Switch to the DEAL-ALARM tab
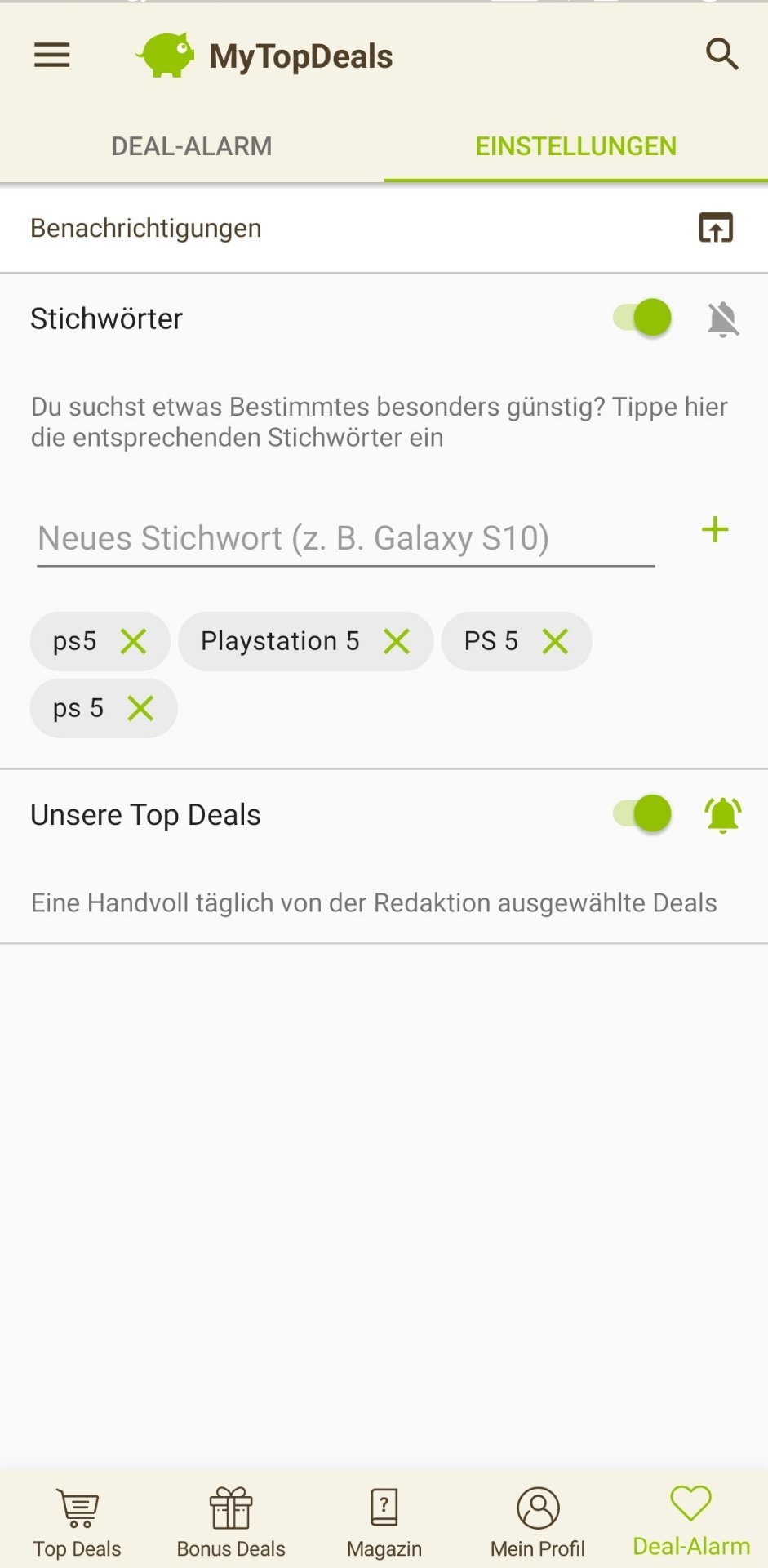 point(192,146)
